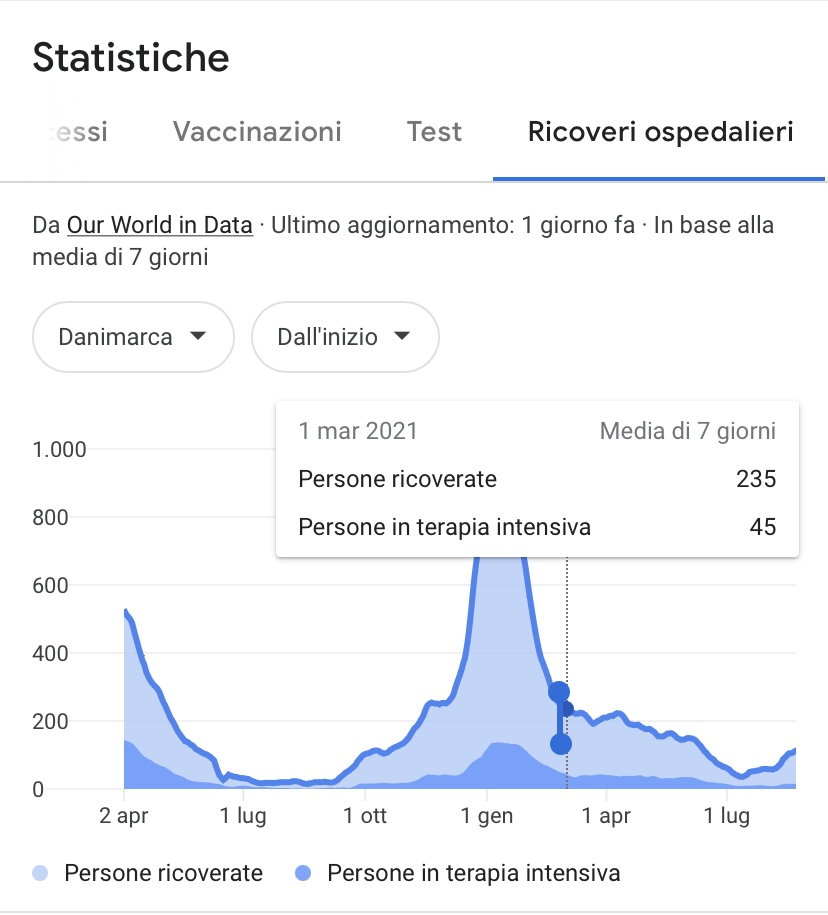Expand the Dall'inizio time range dropdown
Screen dimensions: 828x915
[x=345, y=337]
